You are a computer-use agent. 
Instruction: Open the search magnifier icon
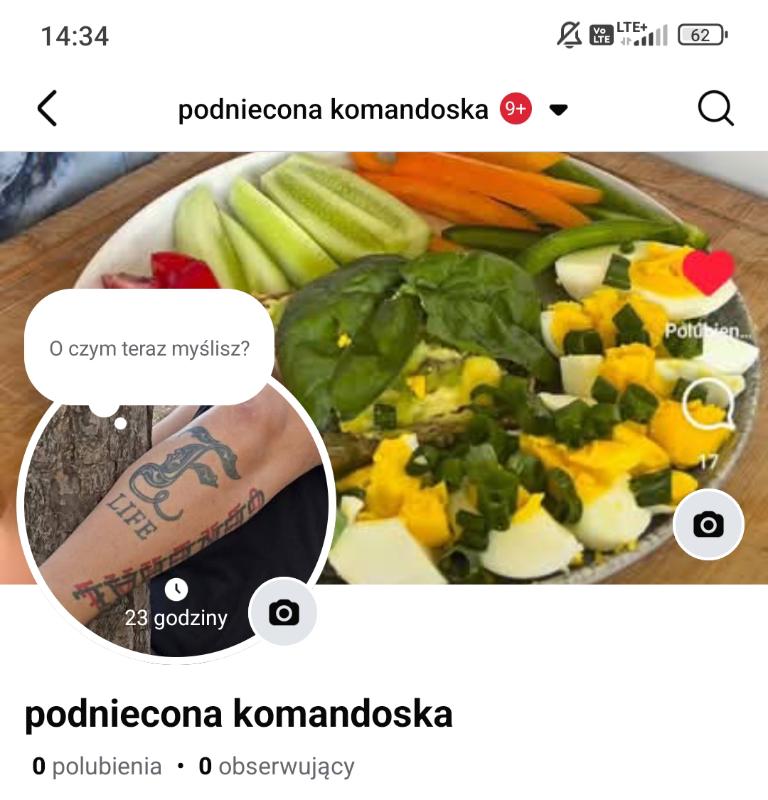[715, 108]
